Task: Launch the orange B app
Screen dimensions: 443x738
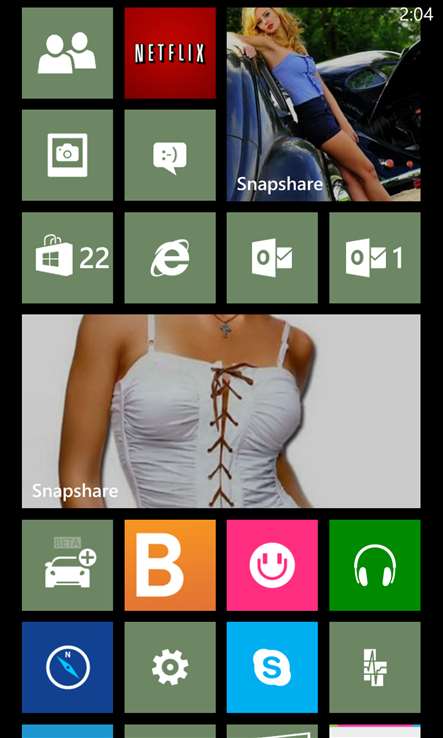Action: (x=170, y=565)
